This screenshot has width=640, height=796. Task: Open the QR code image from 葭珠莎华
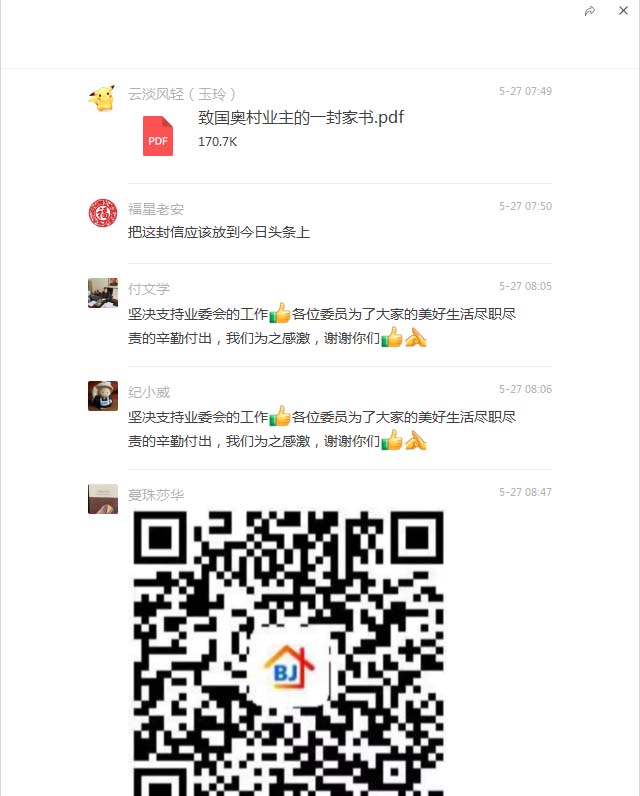(289, 652)
